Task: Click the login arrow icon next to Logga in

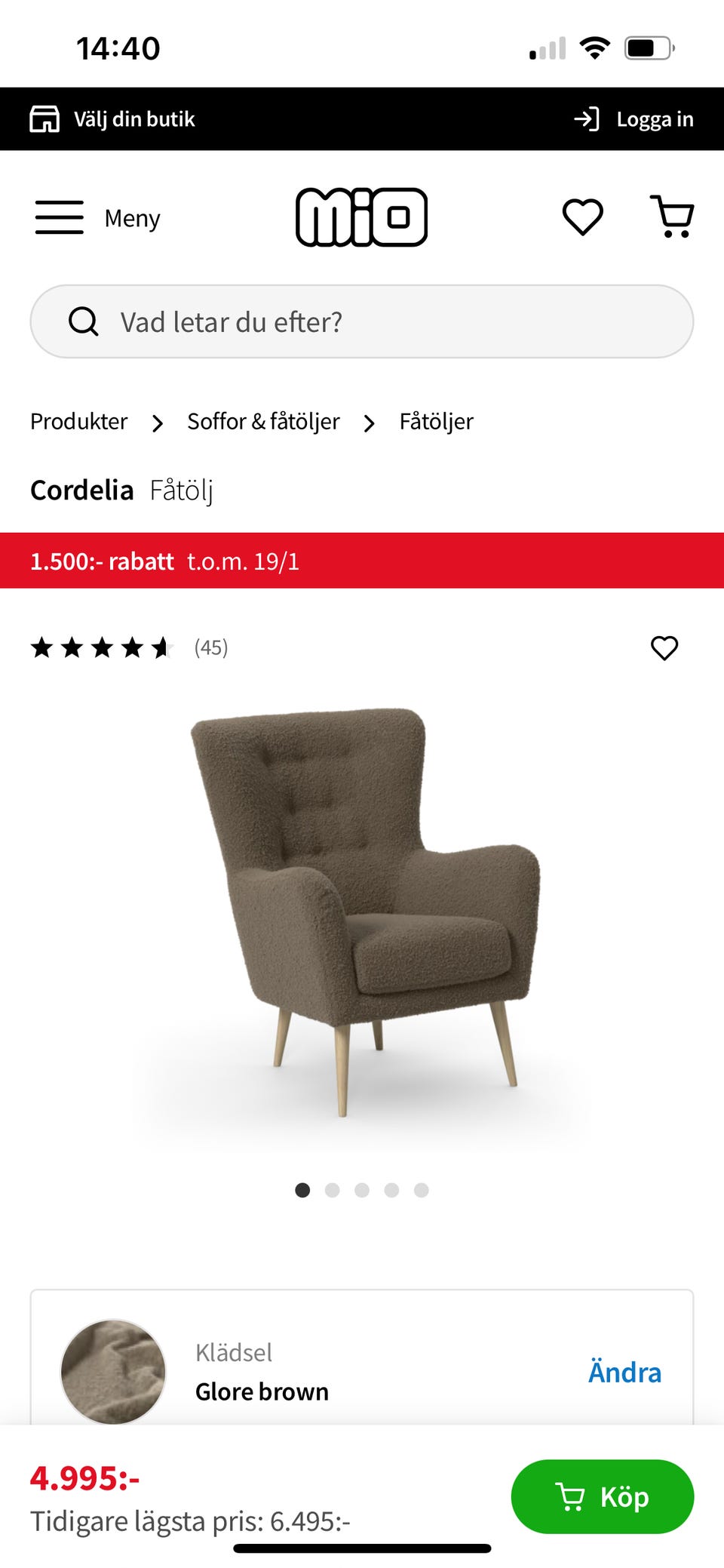Action: tap(584, 118)
